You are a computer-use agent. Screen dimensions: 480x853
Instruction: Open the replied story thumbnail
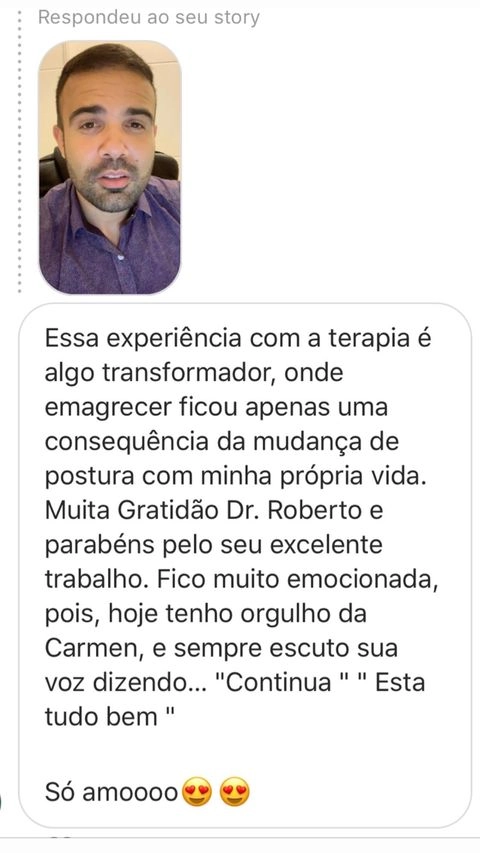point(109,166)
